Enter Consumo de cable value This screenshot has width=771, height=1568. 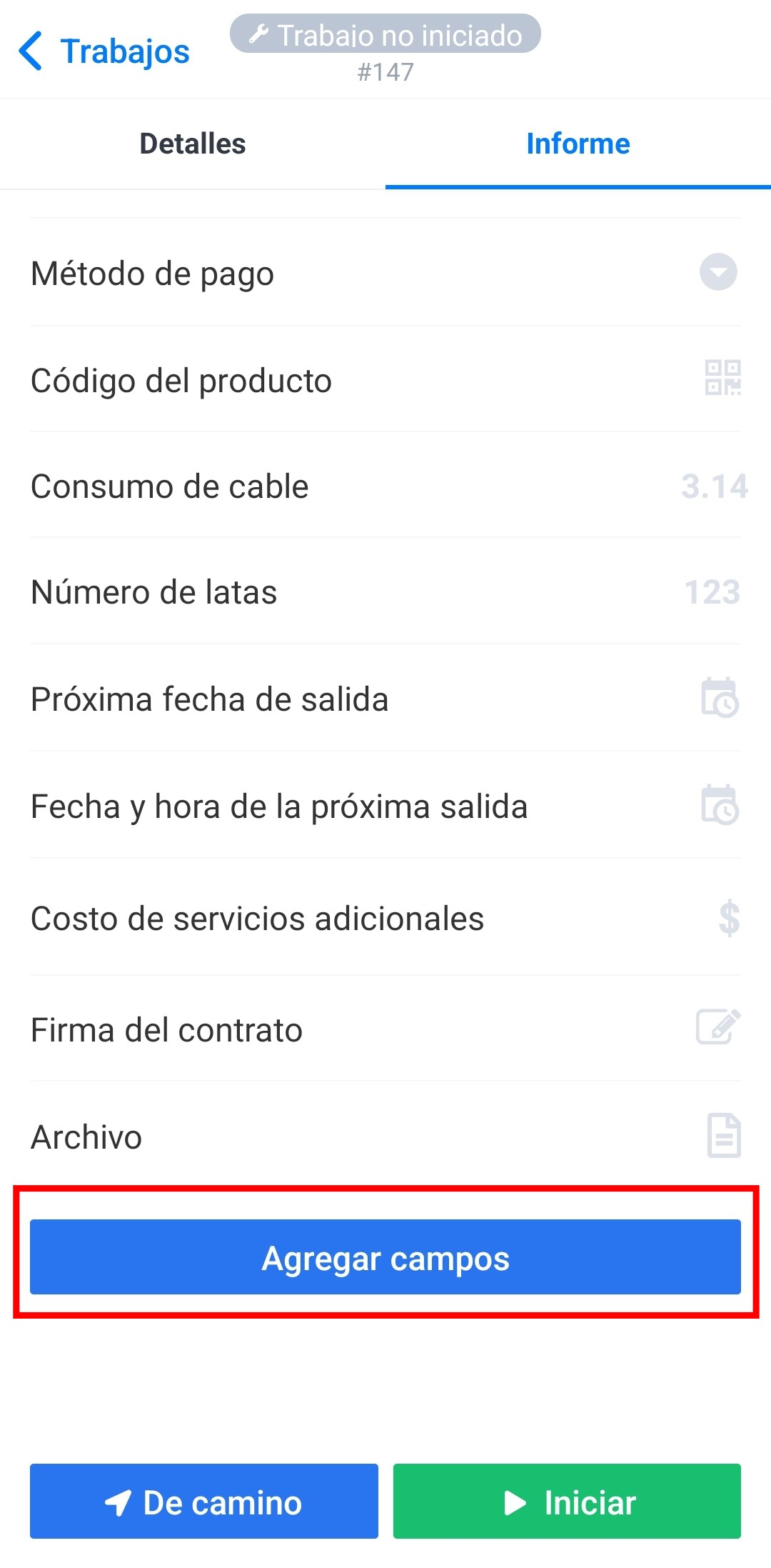pos(714,486)
